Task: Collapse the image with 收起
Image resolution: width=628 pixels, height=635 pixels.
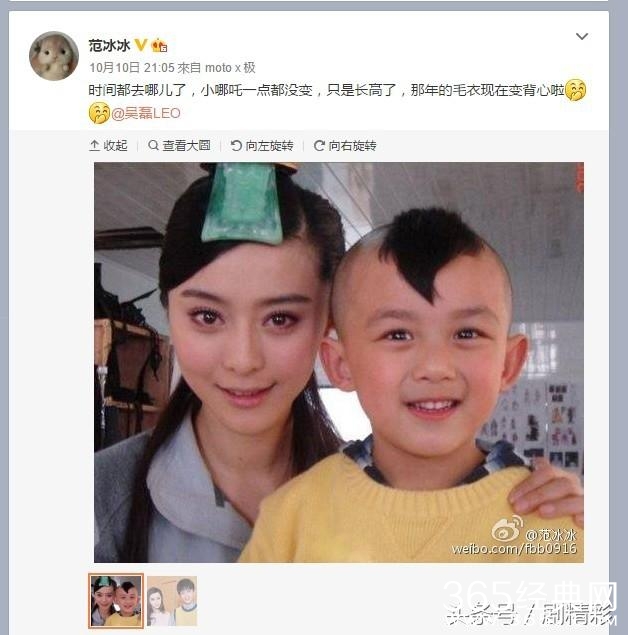Action: point(109,146)
